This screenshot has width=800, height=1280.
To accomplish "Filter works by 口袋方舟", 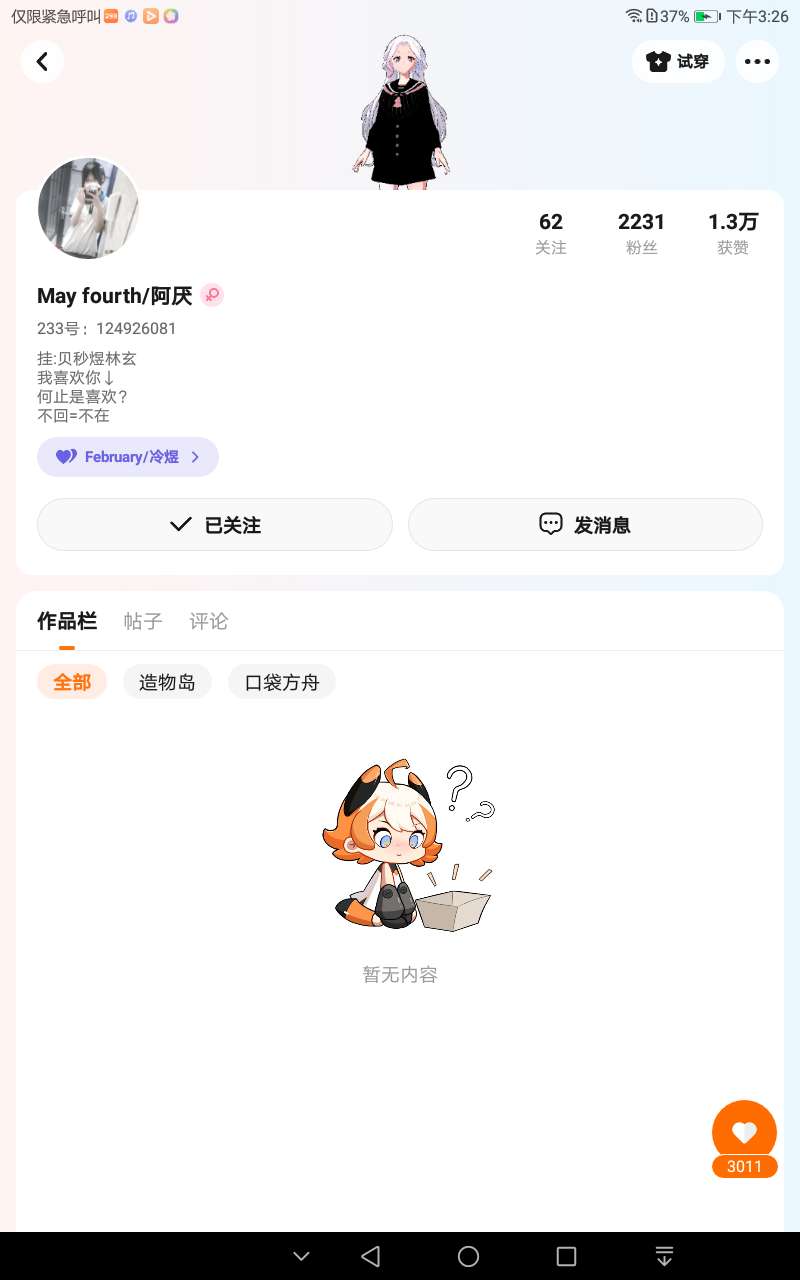I will coord(282,682).
